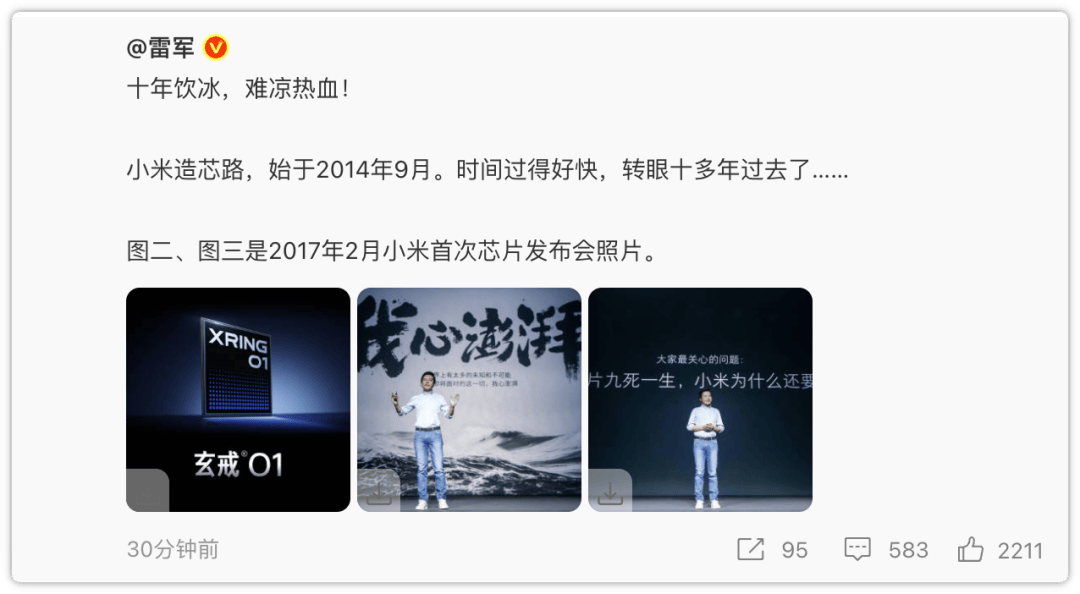View the 我心澎湃 launch event photo

[x=469, y=400]
